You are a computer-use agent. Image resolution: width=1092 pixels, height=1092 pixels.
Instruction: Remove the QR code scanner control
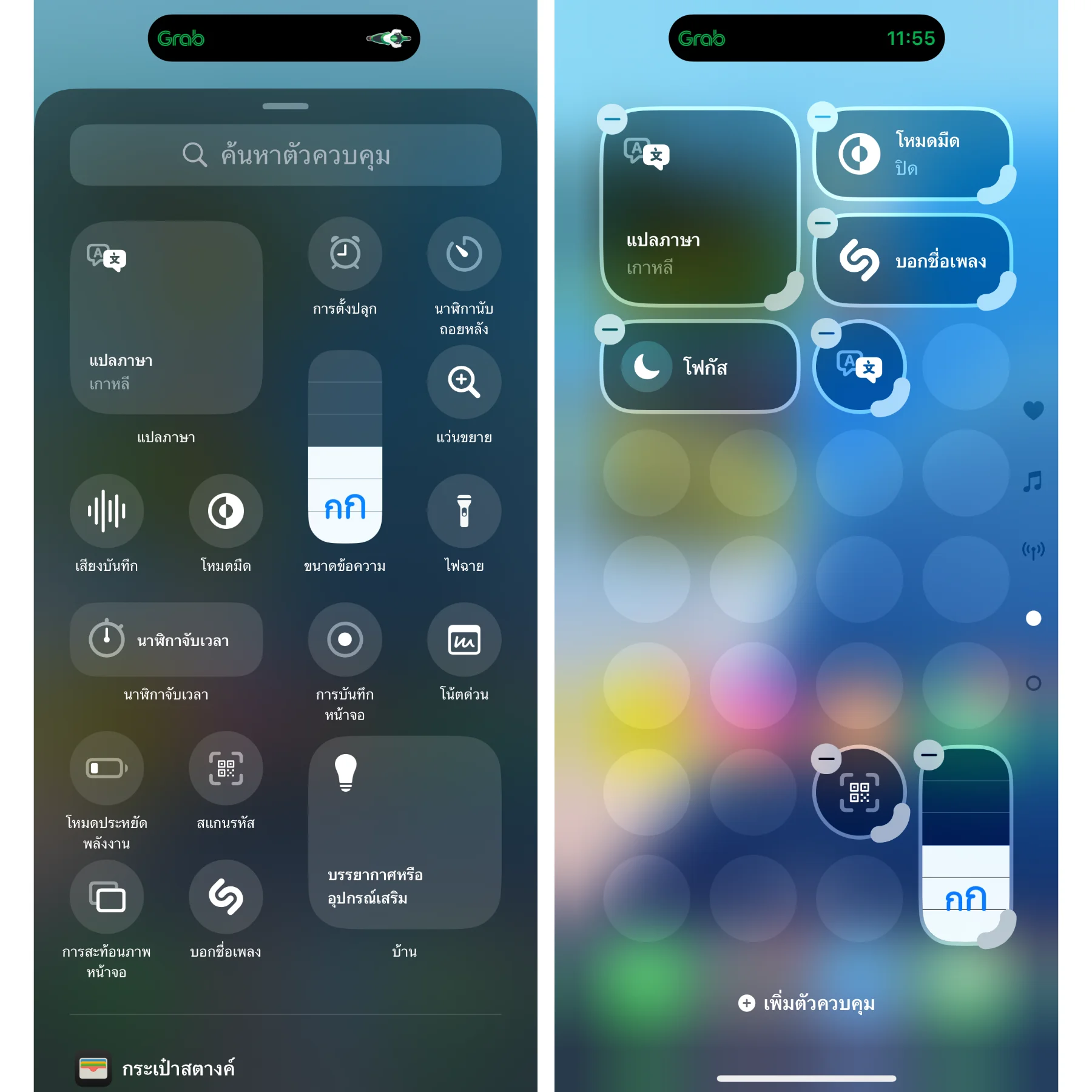(826, 759)
